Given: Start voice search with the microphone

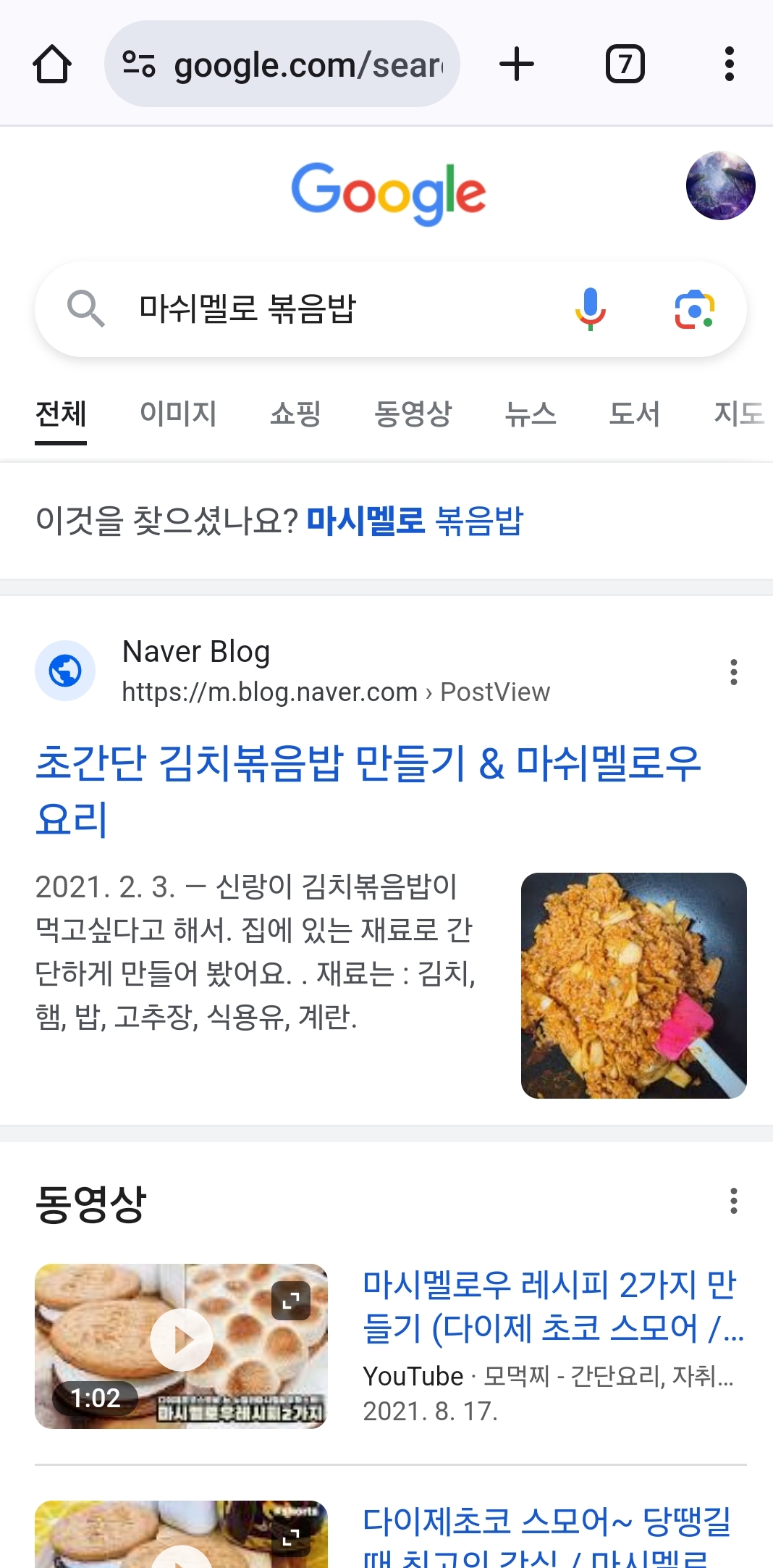Looking at the screenshot, I should (591, 309).
